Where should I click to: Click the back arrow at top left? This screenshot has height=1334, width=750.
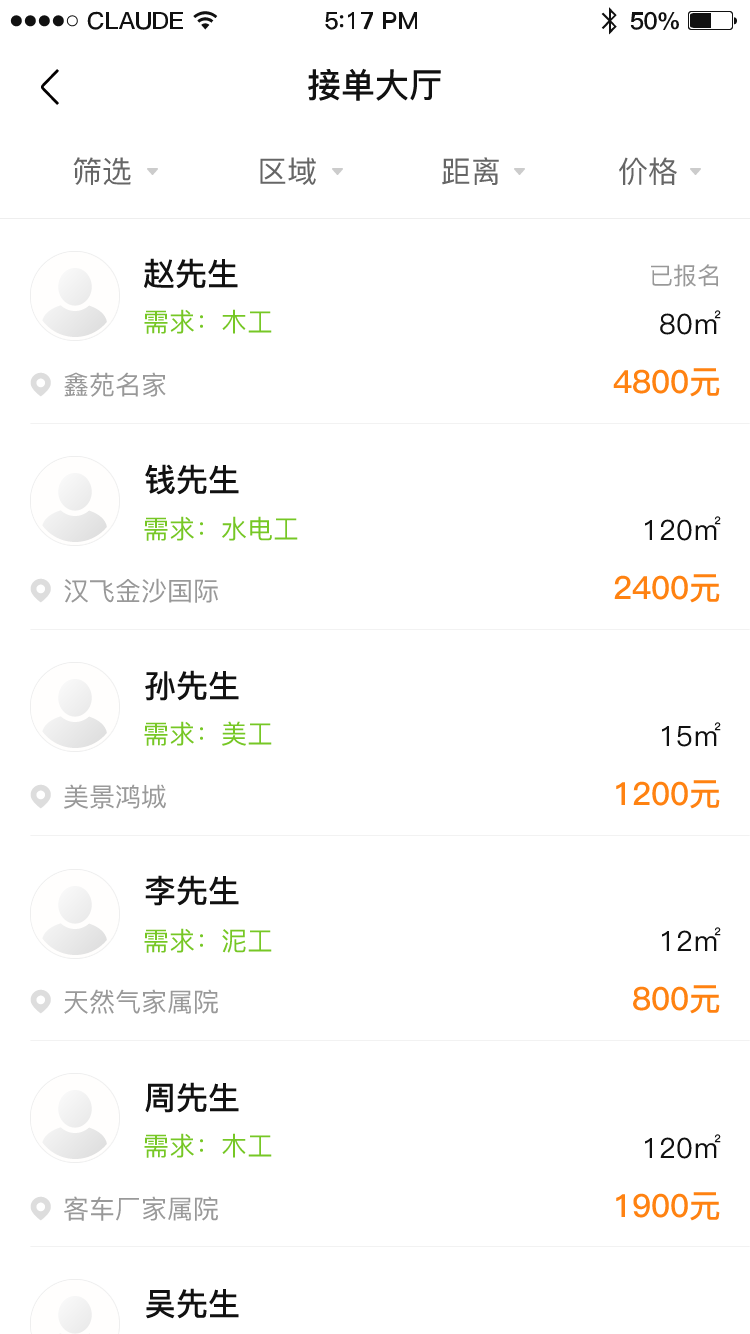50,87
